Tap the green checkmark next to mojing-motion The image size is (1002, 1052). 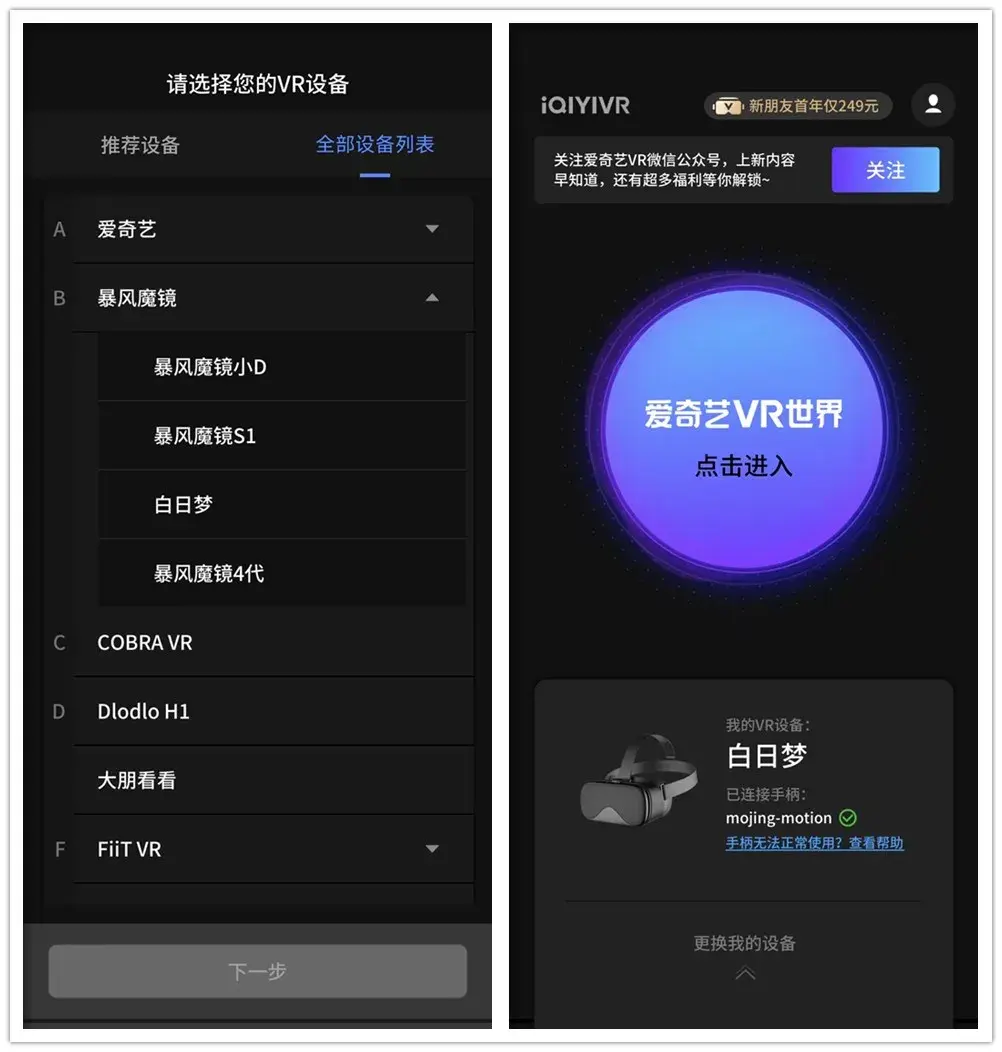coord(848,818)
